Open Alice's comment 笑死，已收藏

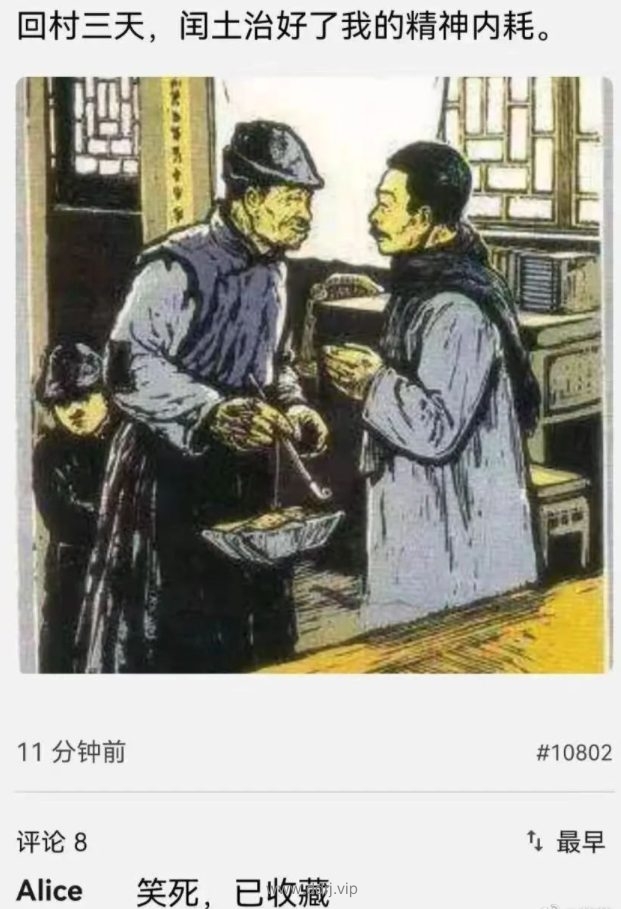(232, 890)
